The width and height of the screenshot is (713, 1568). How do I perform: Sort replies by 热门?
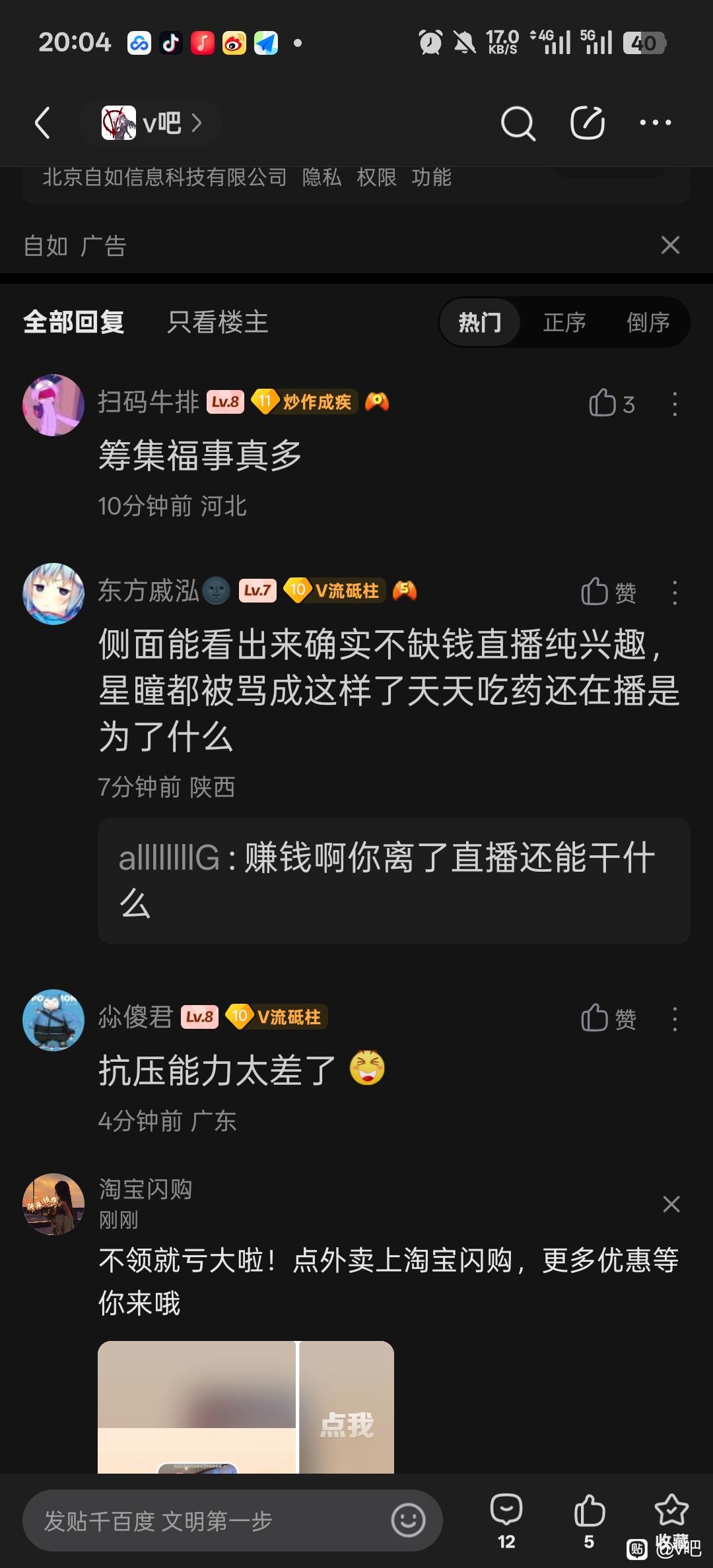pyautogui.click(x=480, y=323)
